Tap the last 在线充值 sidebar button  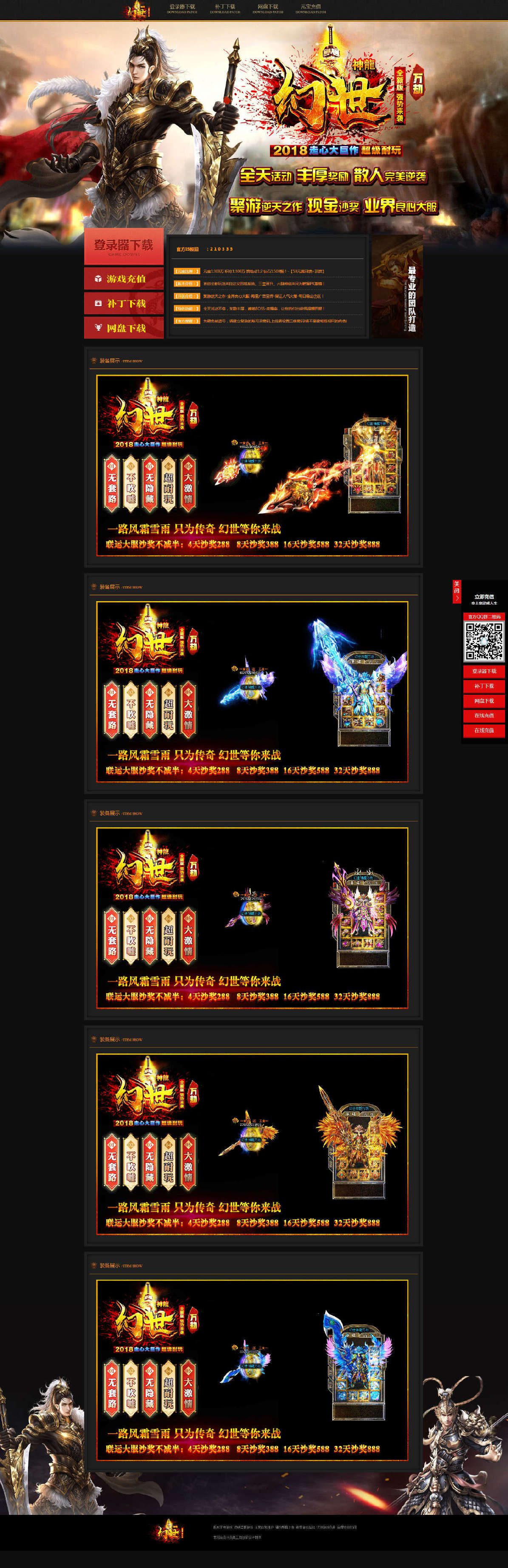(484, 730)
